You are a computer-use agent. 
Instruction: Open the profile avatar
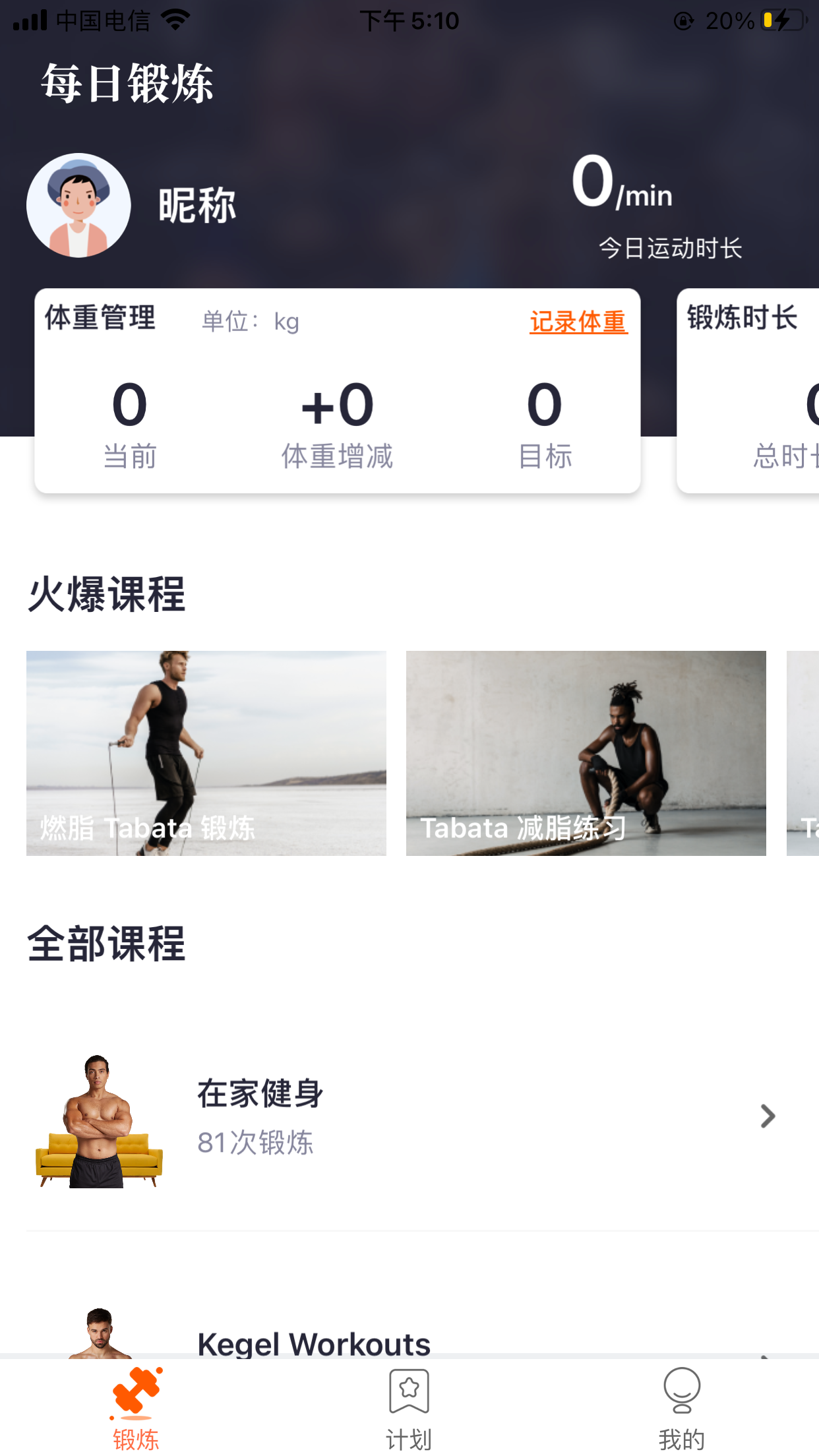click(x=78, y=205)
